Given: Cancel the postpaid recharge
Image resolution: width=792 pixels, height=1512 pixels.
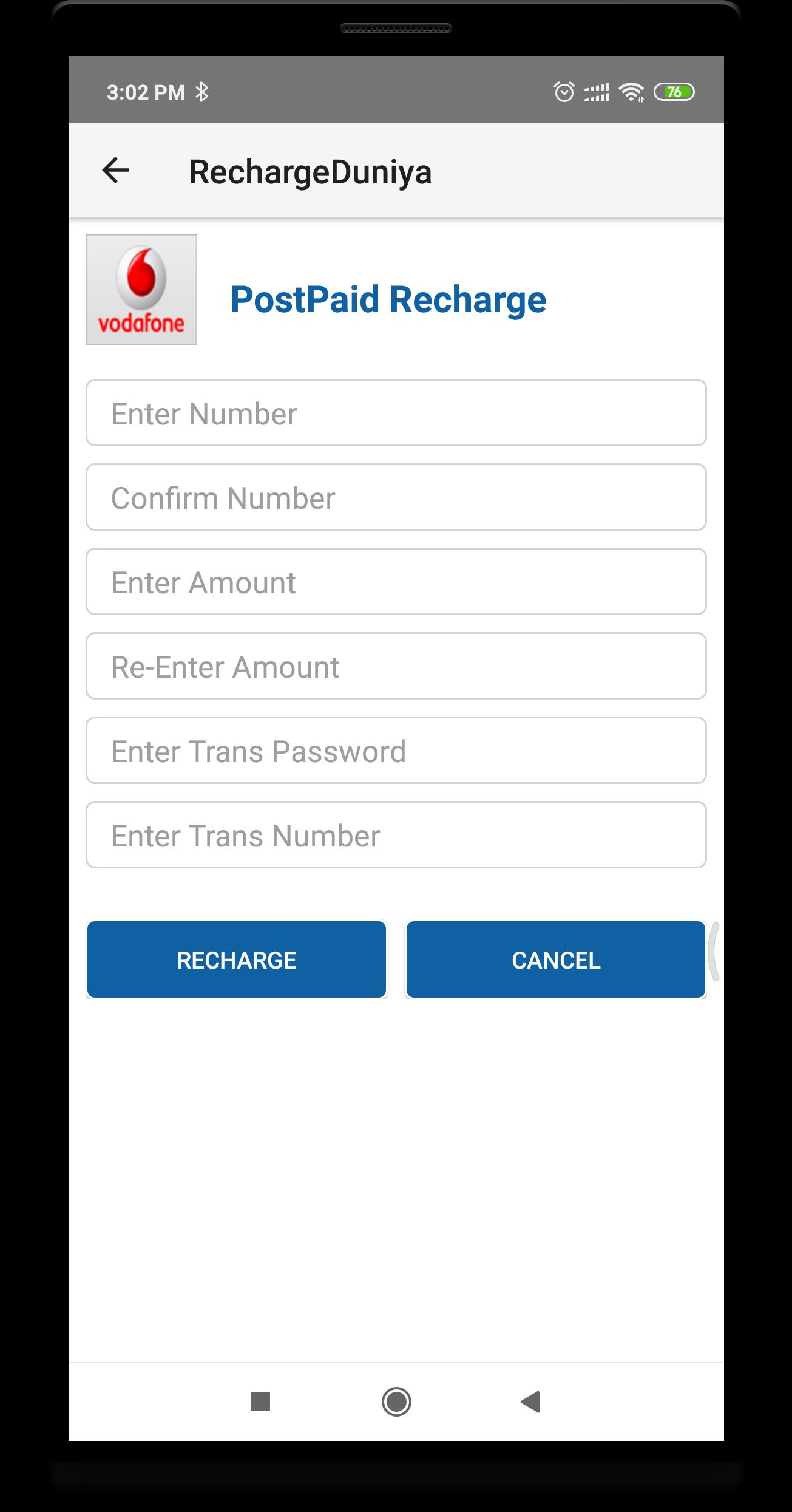Looking at the screenshot, I should pos(555,959).
